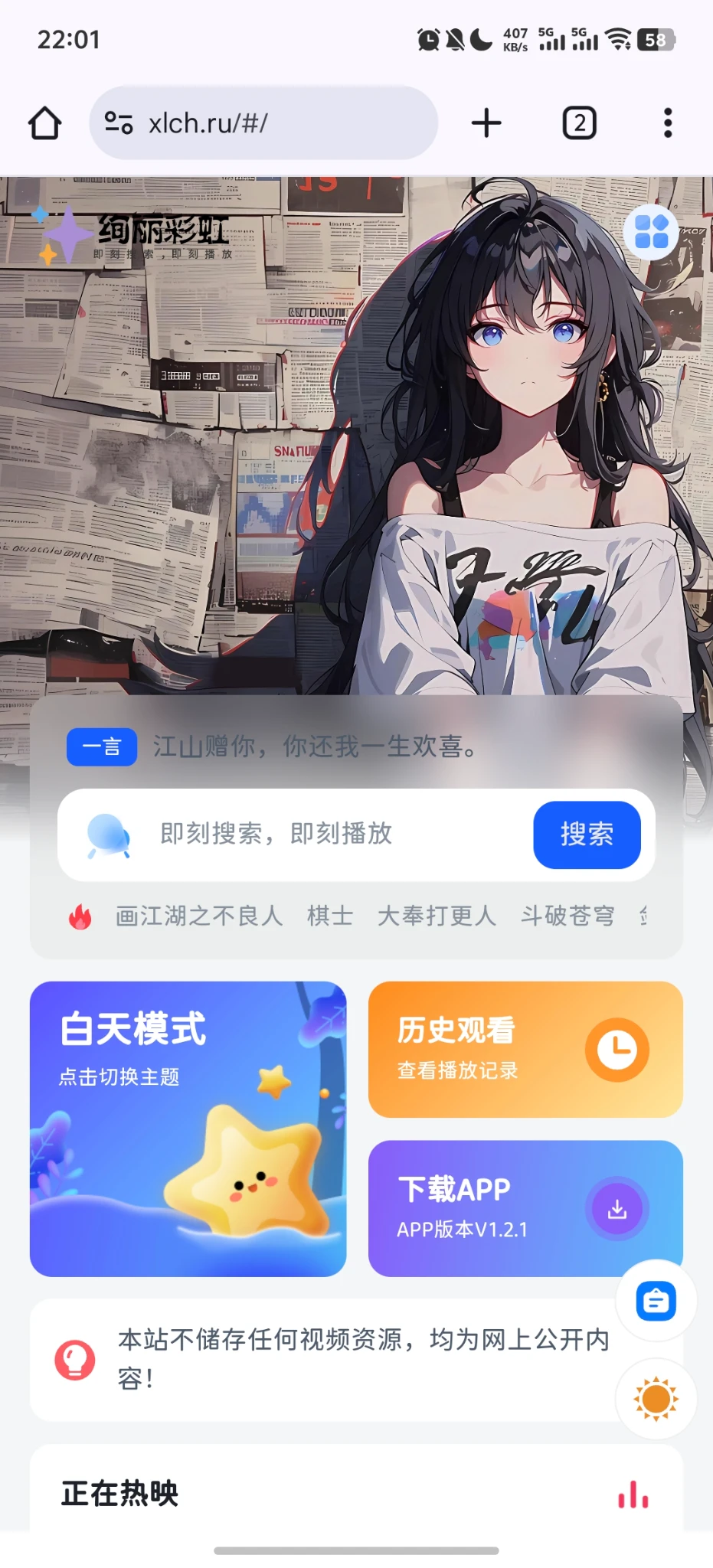Go to the browser home page
The height and width of the screenshot is (1568, 713).
coord(44,123)
